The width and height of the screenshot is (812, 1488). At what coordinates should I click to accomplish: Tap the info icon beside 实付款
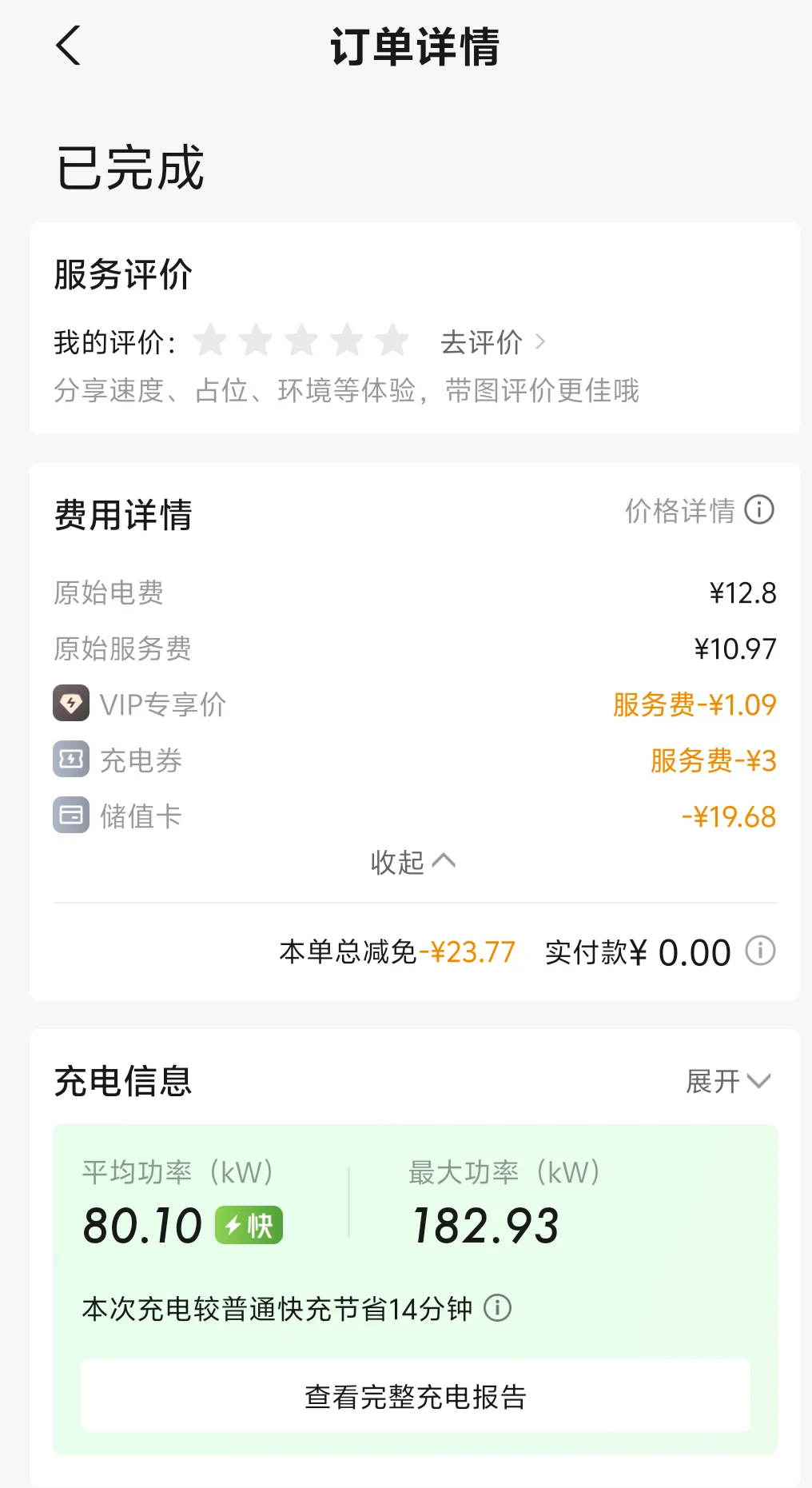(760, 951)
